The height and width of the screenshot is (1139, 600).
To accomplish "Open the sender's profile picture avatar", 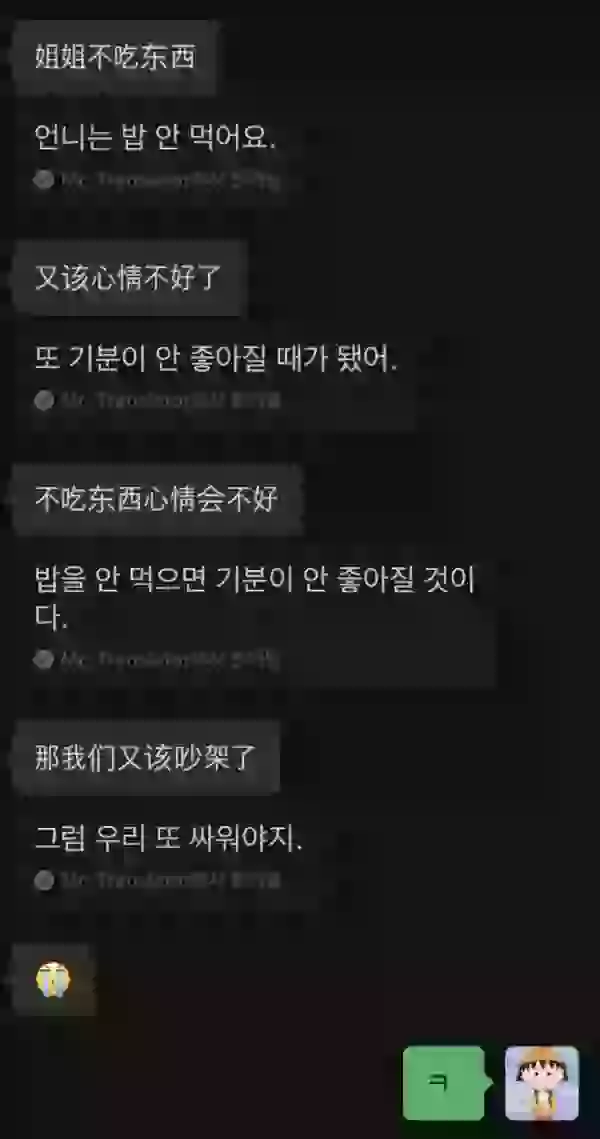I will click(x=542, y=1083).
